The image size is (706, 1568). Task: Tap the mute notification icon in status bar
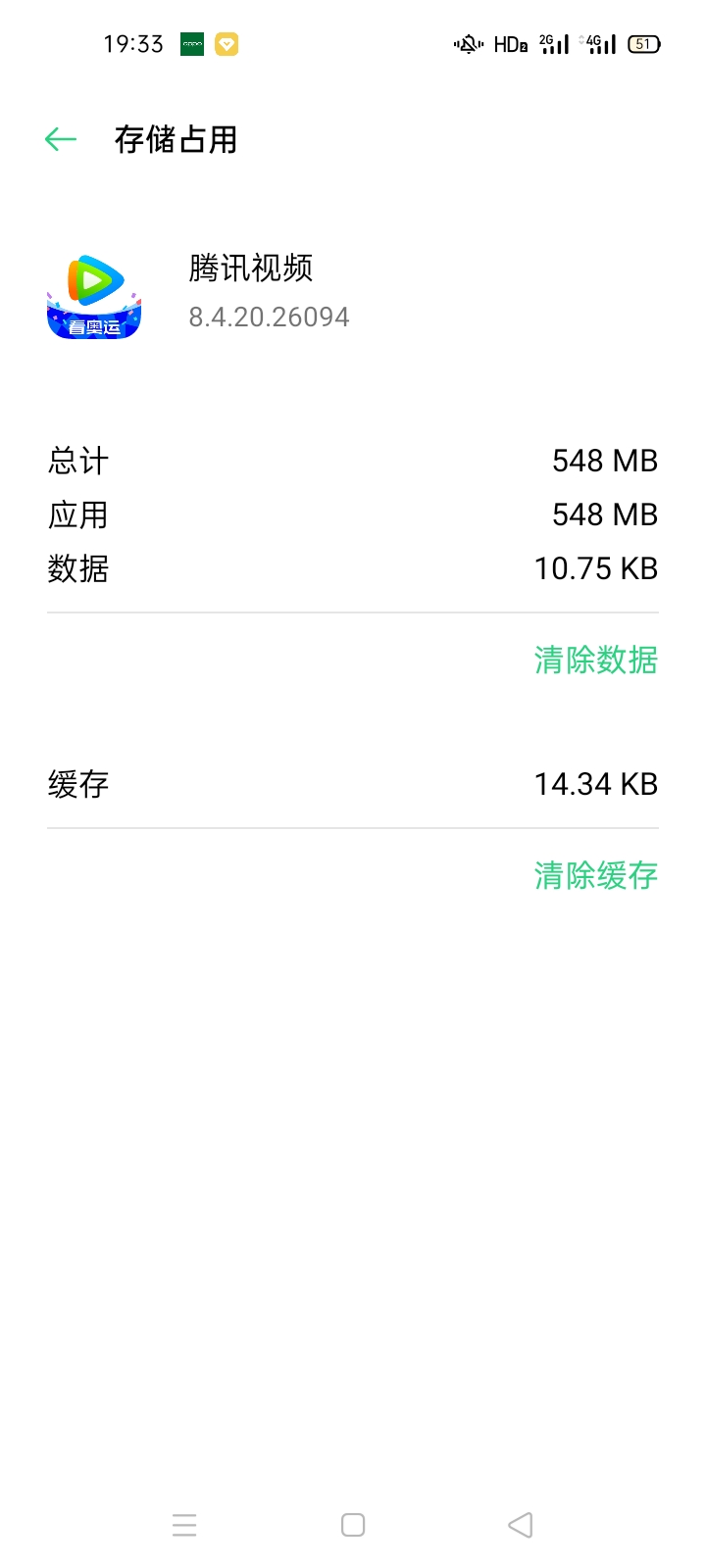click(468, 44)
